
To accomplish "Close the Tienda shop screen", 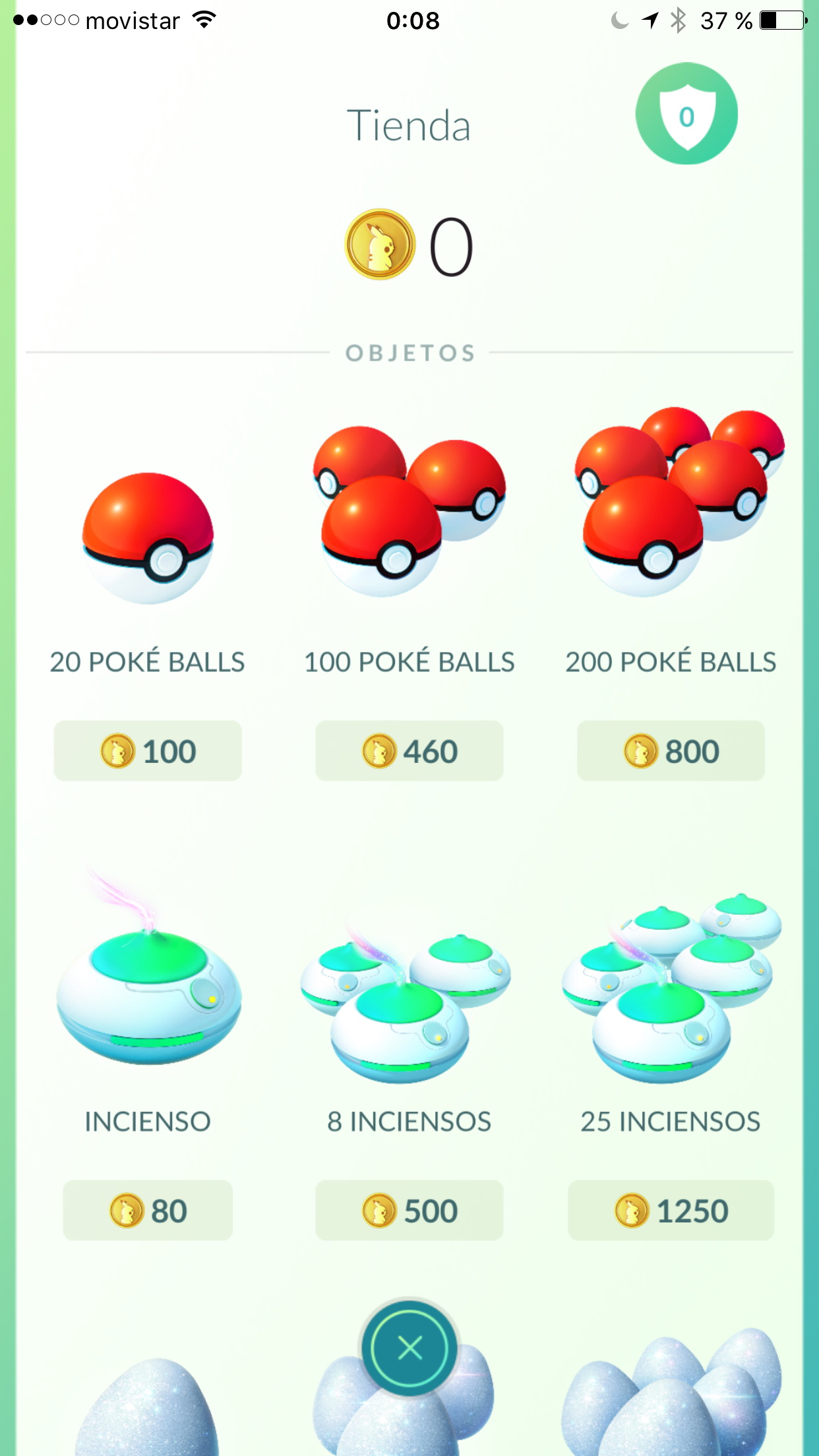I will 409,1348.
